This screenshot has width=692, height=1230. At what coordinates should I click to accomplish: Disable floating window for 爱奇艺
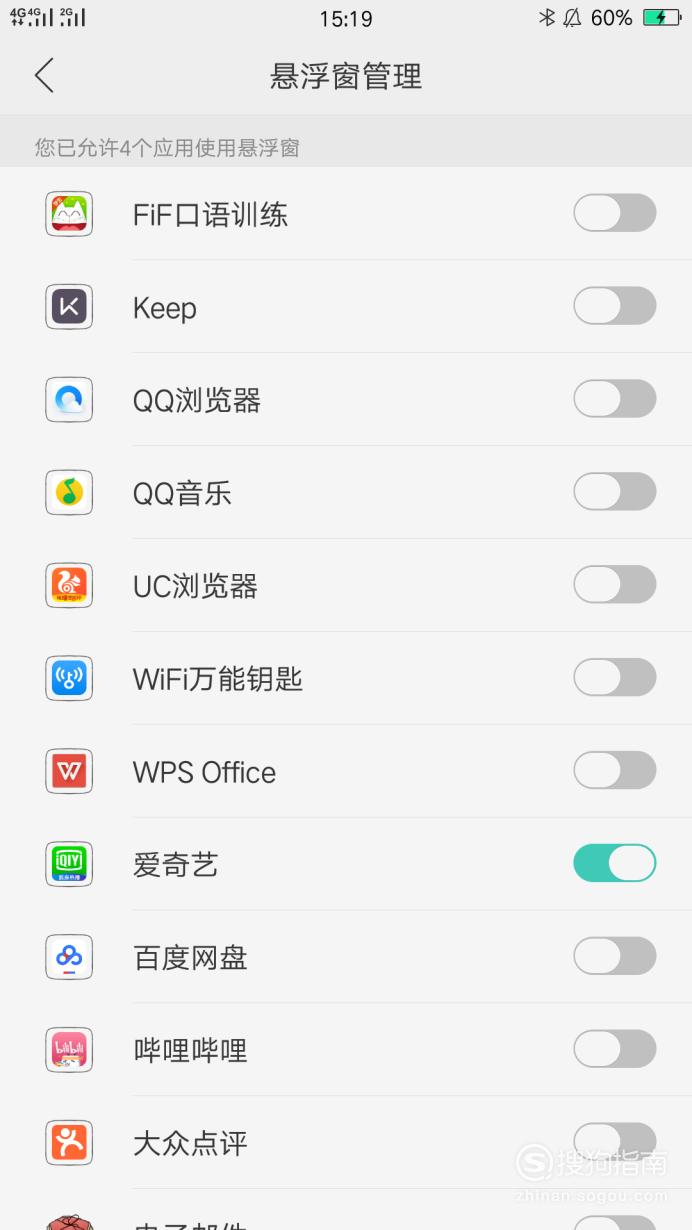click(615, 864)
